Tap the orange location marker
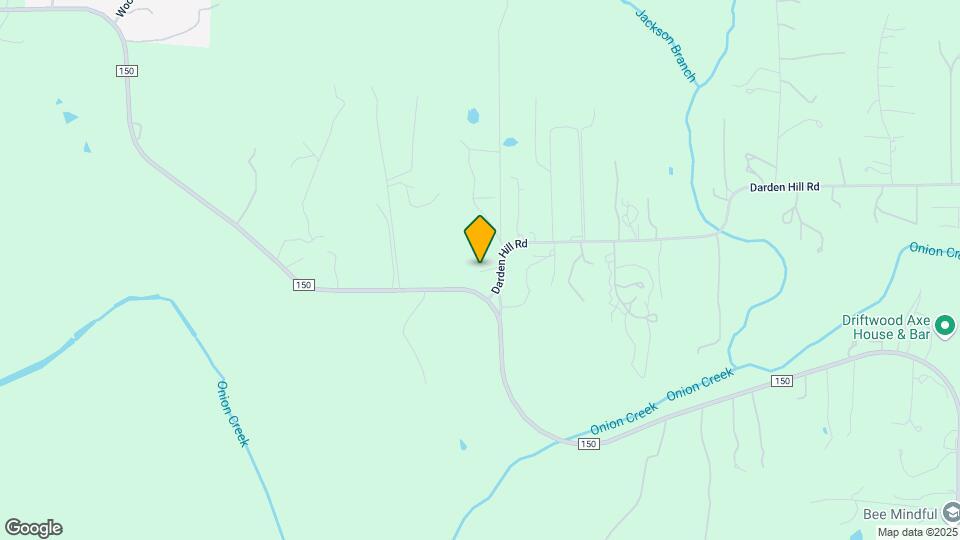This screenshot has width=960, height=540. [x=480, y=239]
